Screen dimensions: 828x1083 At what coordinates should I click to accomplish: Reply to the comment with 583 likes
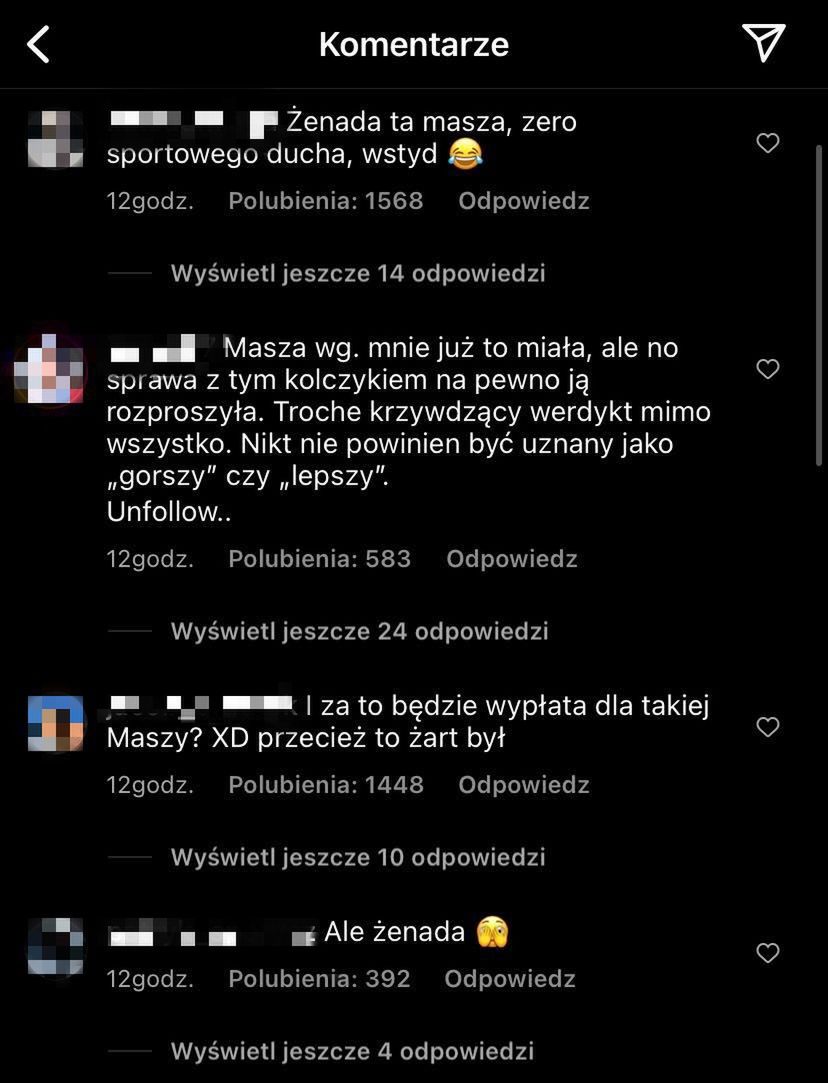coord(511,559)
